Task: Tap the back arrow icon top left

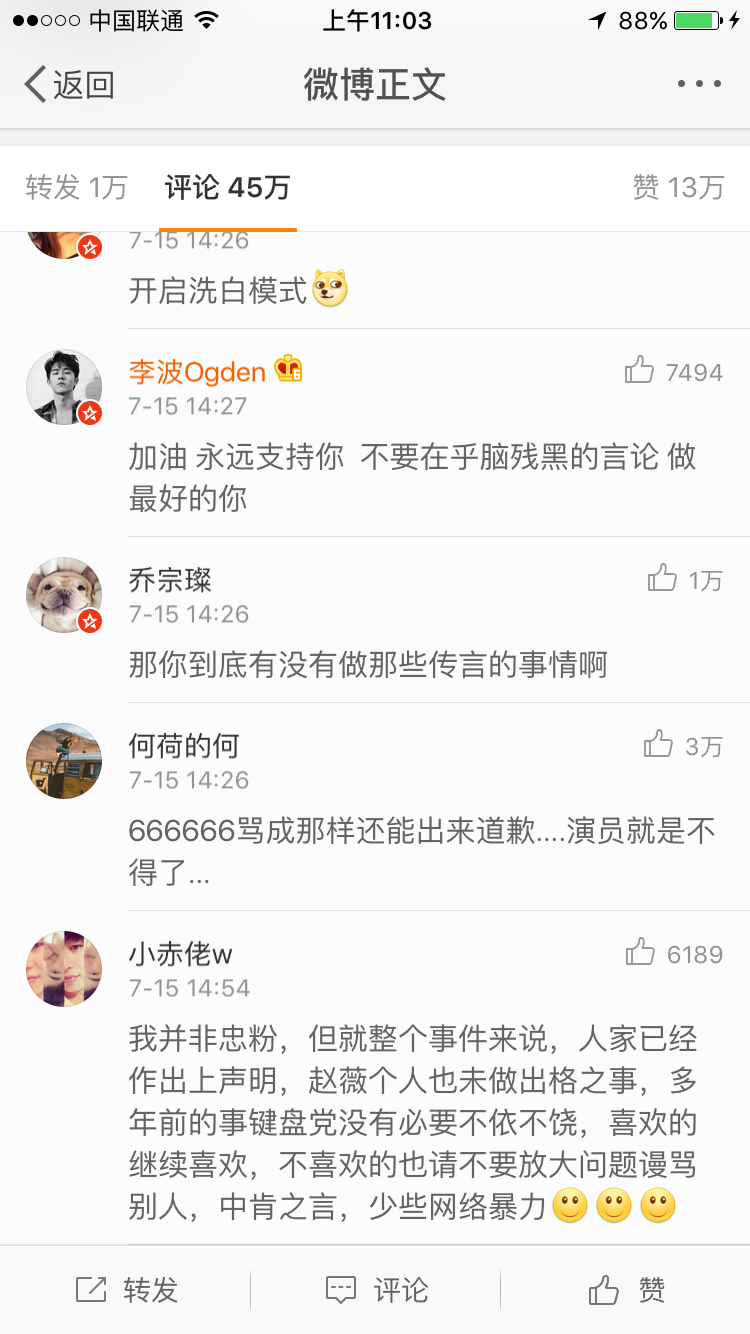Action: click(x=34, y=85)
